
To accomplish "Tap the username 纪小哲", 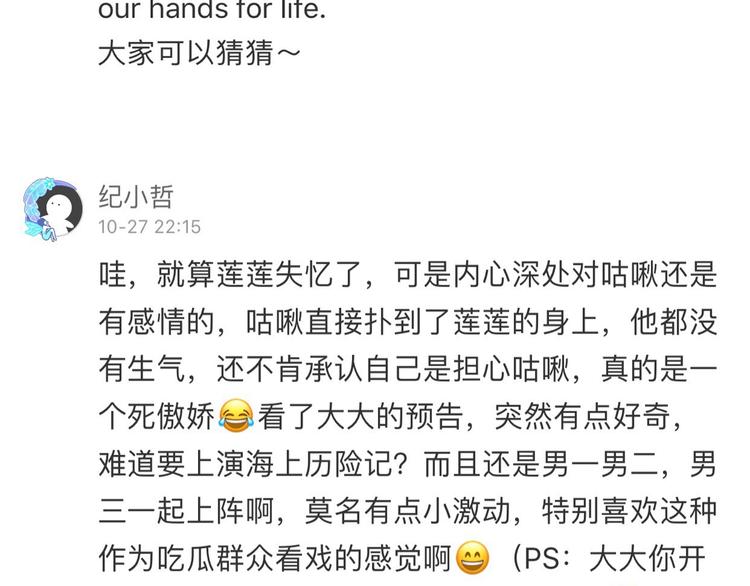I will coord(137,195).
